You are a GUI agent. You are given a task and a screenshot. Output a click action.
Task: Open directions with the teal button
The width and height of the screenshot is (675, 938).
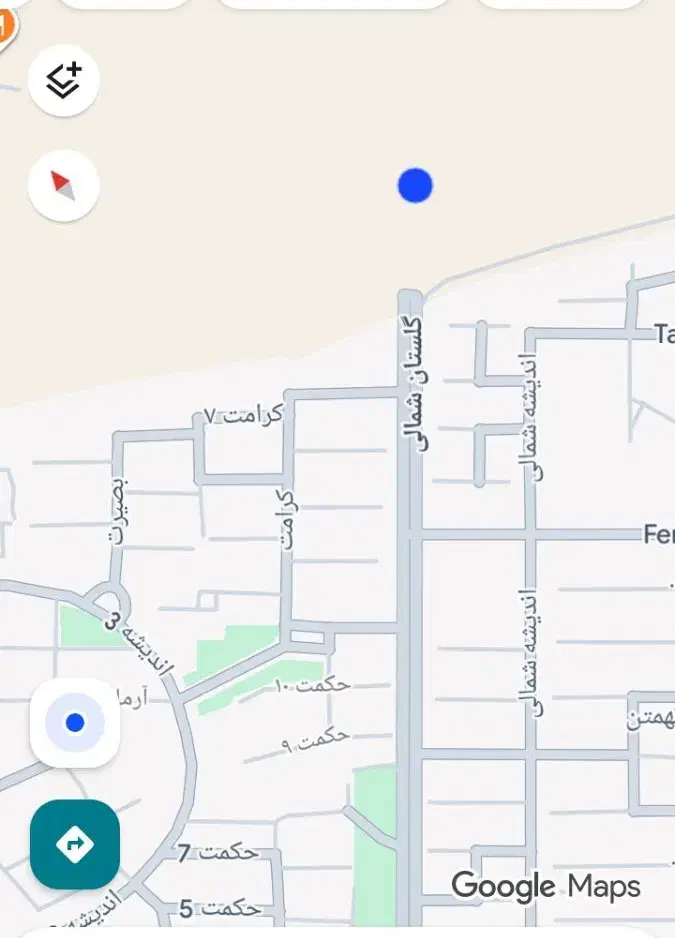pyautogui.click(x=75, y=845)
